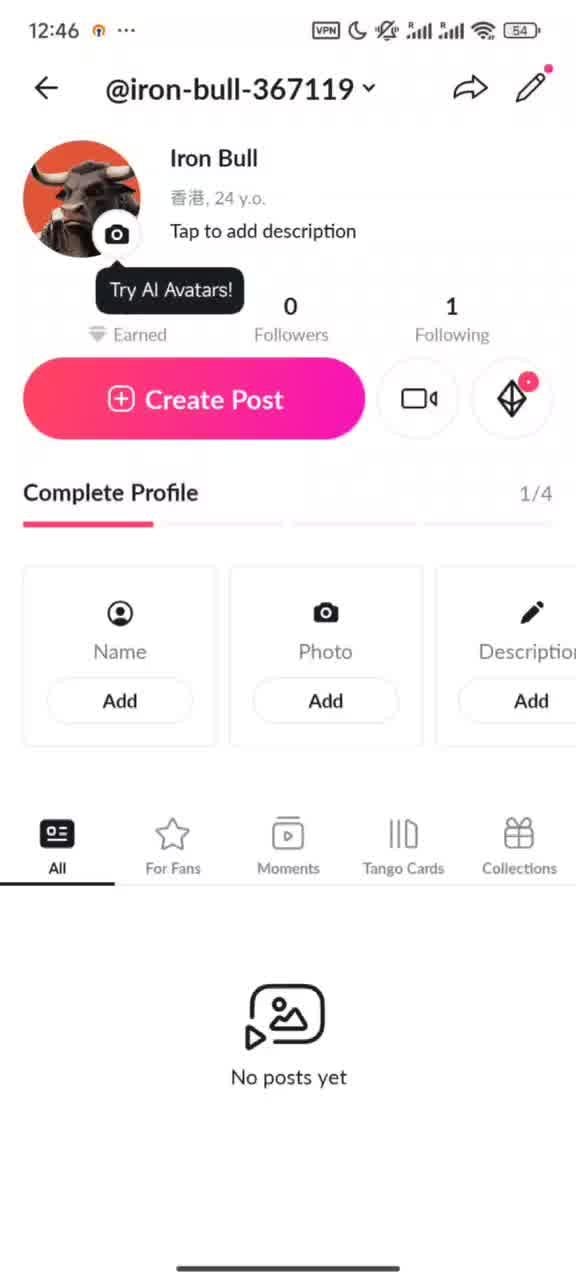The height and width of the screenshot is (1280, 576).
Task: Select the All posts tab
Action: (x=57, y=846)
